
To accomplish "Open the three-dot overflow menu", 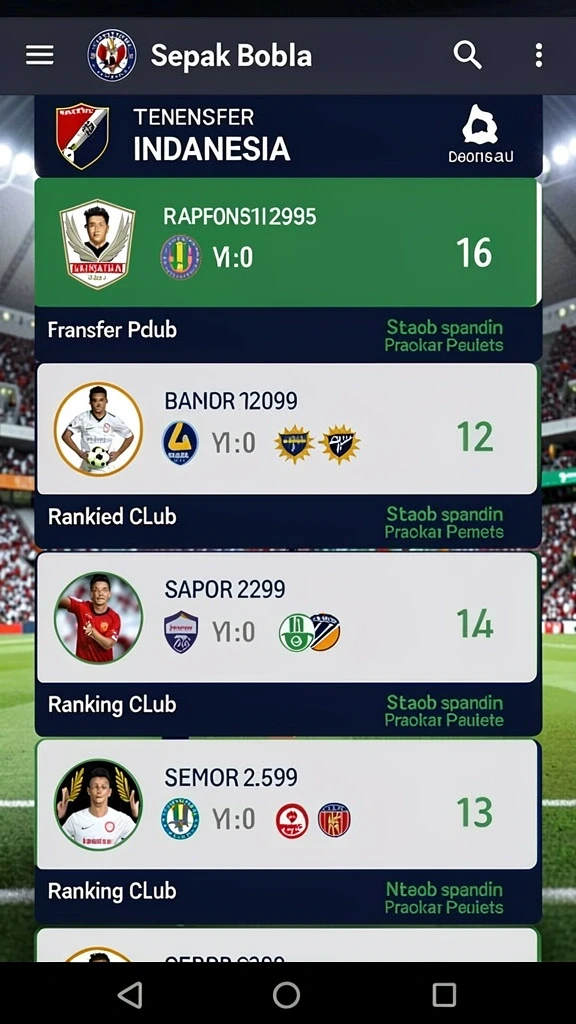I will [x=539, y=56].
